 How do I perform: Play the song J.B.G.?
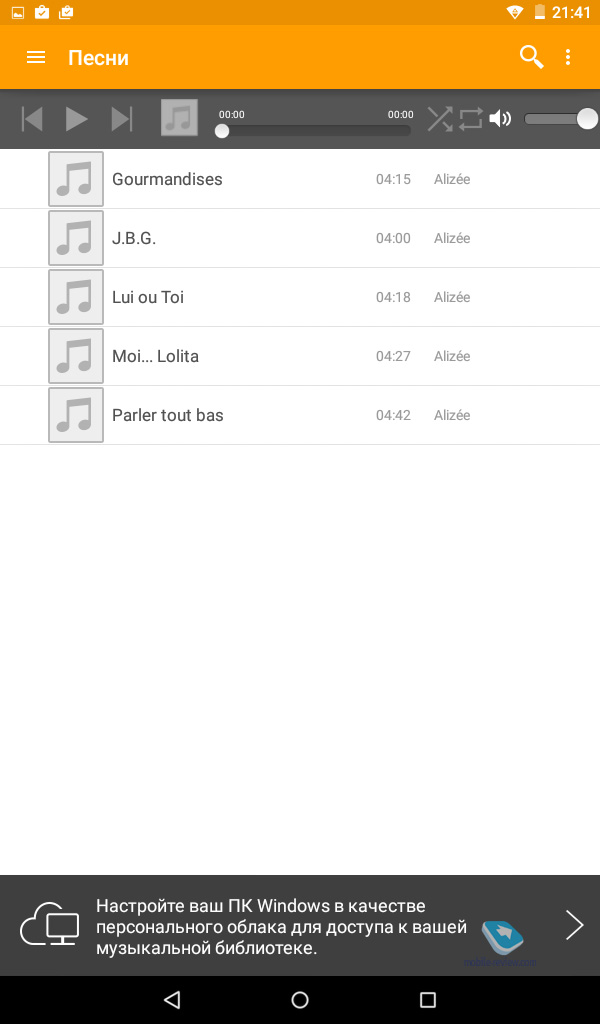point(300,238)
